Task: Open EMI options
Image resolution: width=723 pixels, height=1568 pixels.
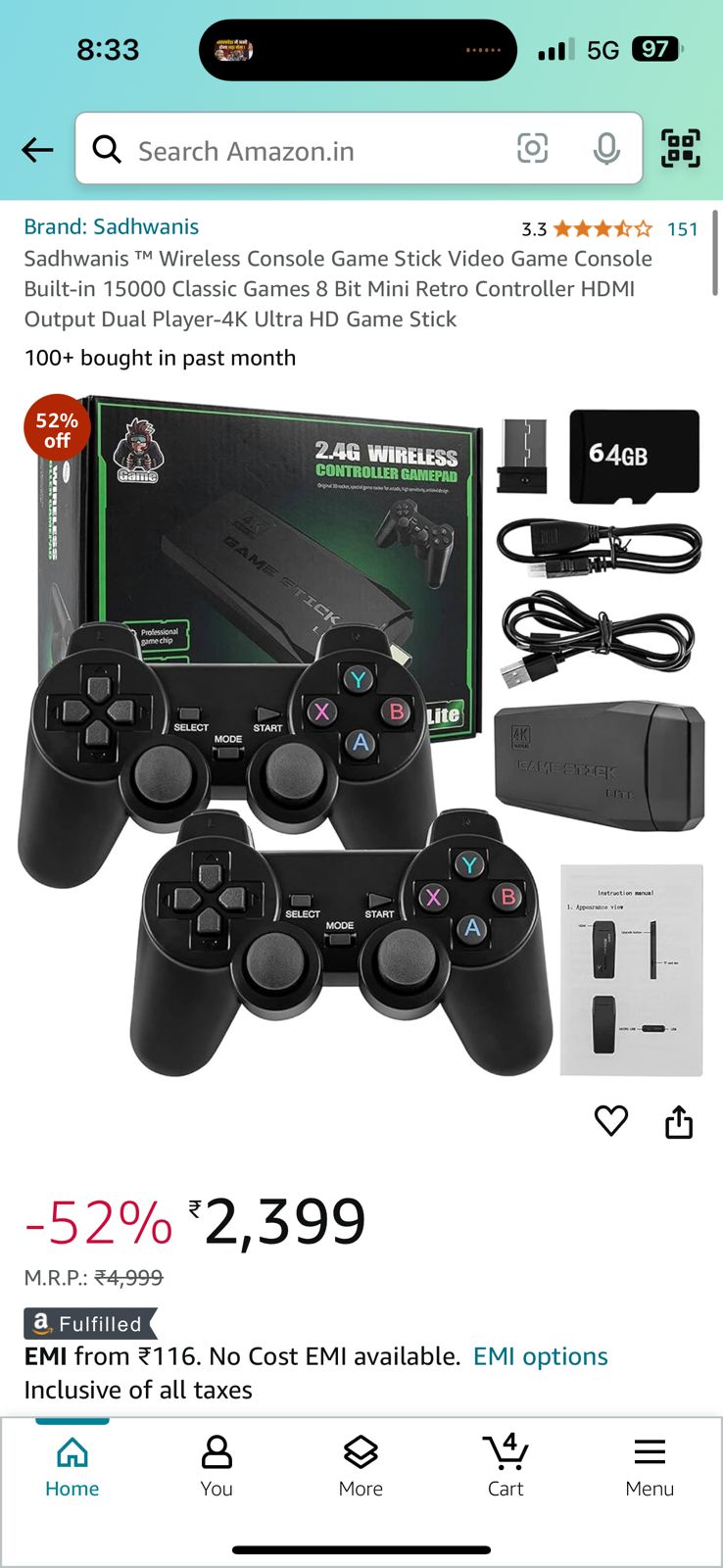Action: click(x=540, y=1356)
